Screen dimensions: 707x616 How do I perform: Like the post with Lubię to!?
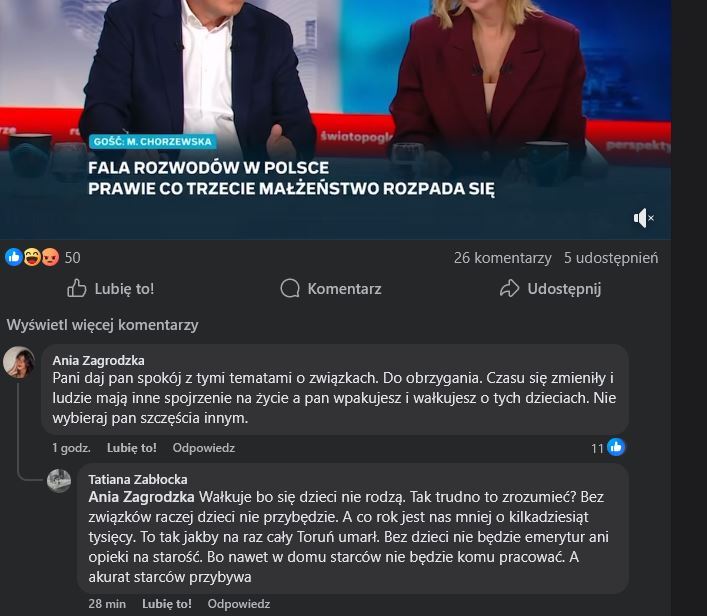point(111,289)
